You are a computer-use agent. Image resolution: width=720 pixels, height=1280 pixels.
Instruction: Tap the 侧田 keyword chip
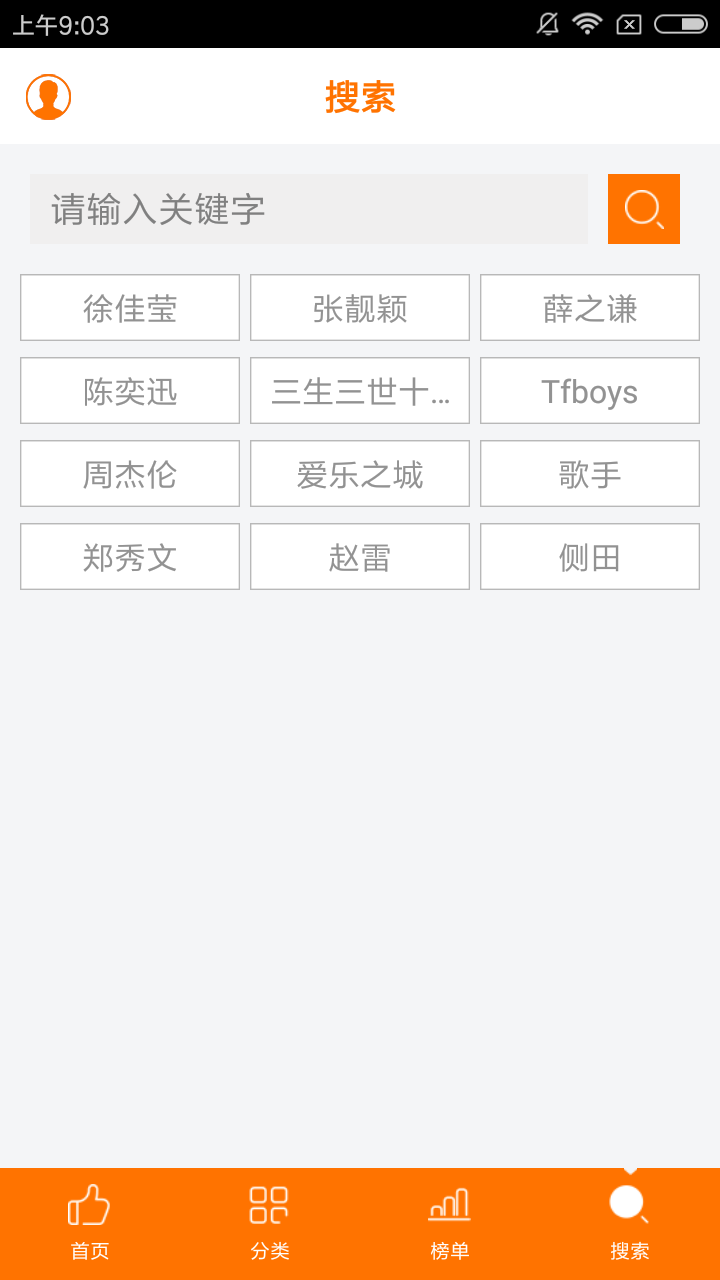click(x=590, y=557)
